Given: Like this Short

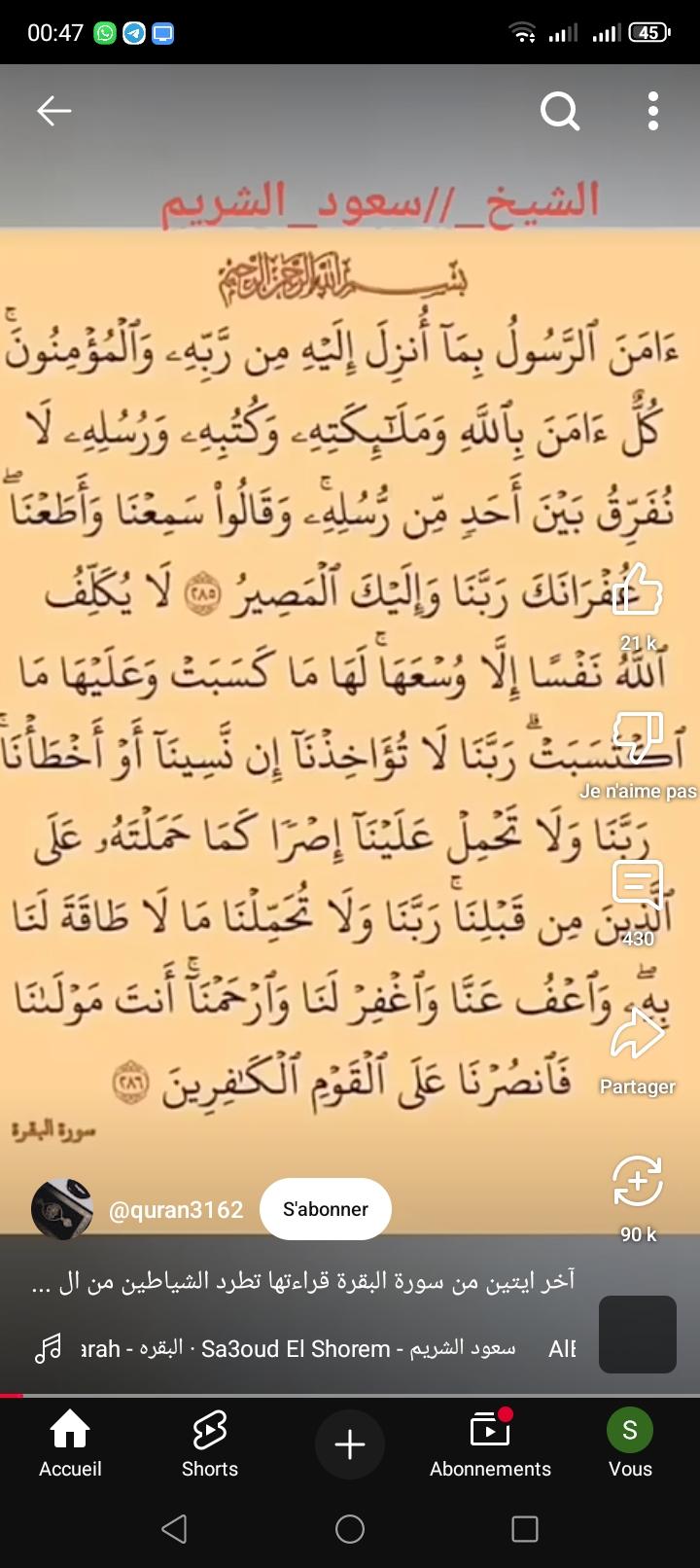Looking at the screenshot, I should (638, 591).
